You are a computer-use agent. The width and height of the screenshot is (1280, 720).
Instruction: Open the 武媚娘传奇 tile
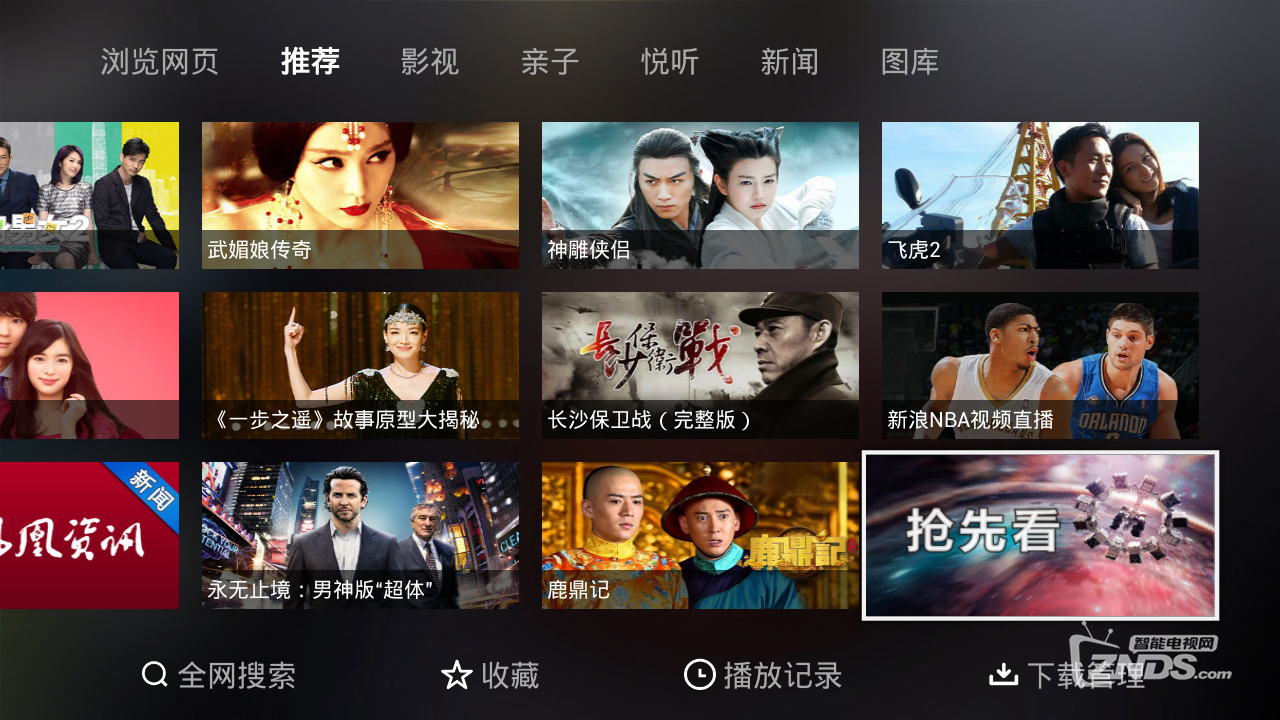click(360, 195)
